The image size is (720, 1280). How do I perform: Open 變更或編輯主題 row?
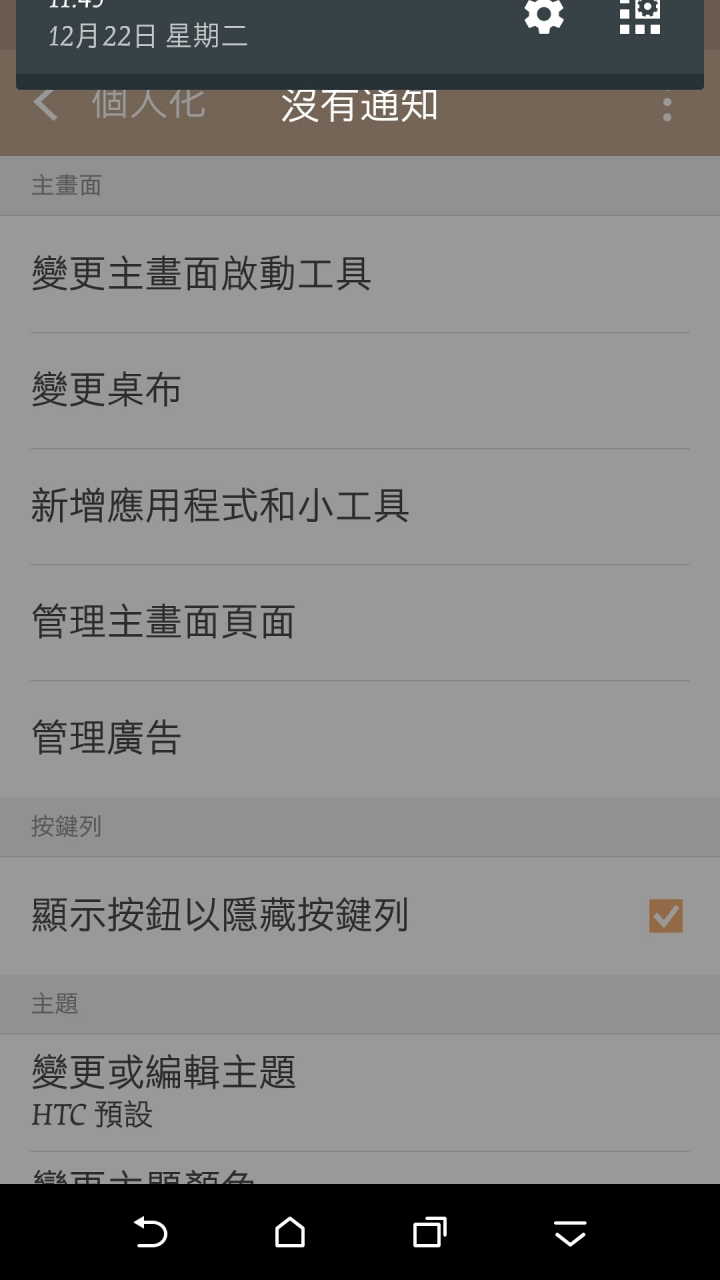tap(360, 1092)
